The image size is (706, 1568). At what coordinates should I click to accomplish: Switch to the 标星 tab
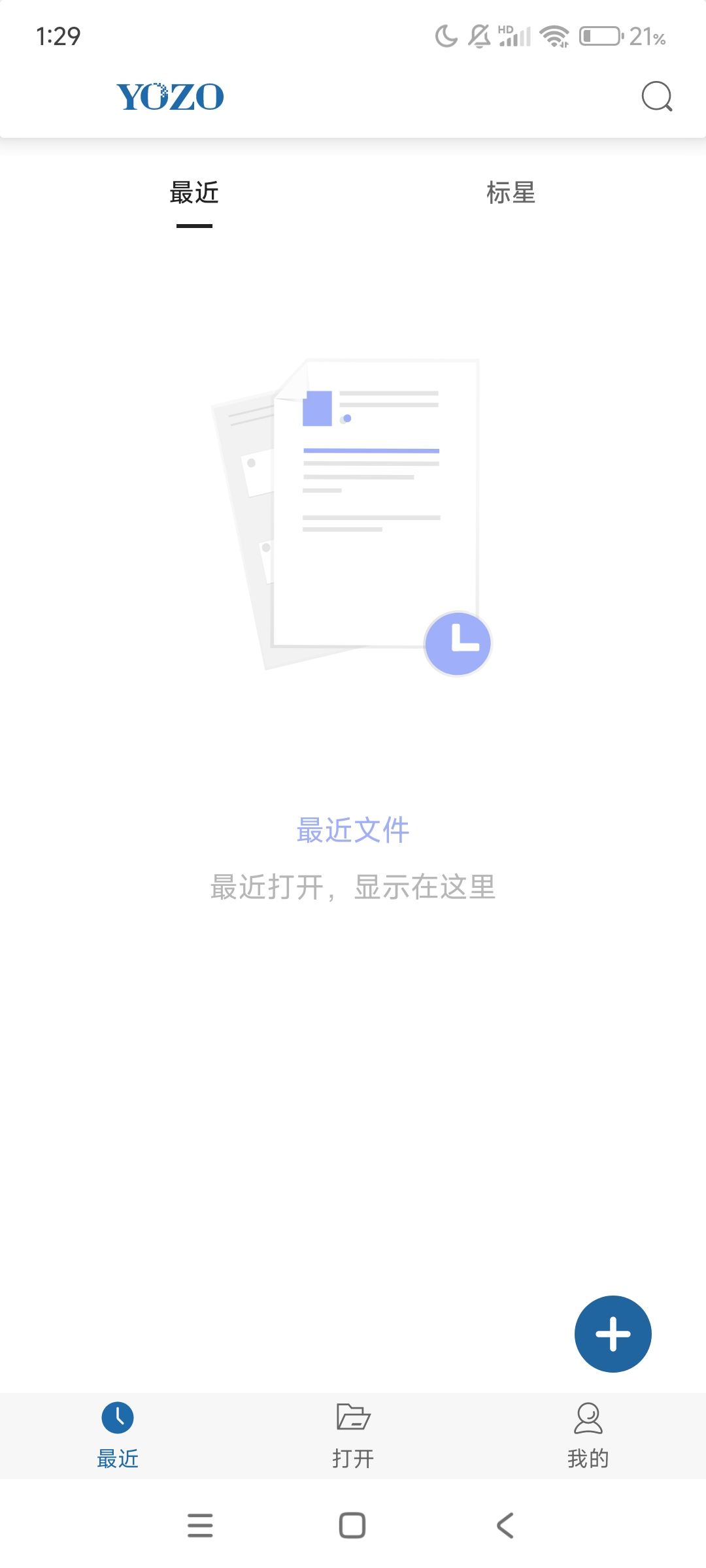click(x=511, y=194)
